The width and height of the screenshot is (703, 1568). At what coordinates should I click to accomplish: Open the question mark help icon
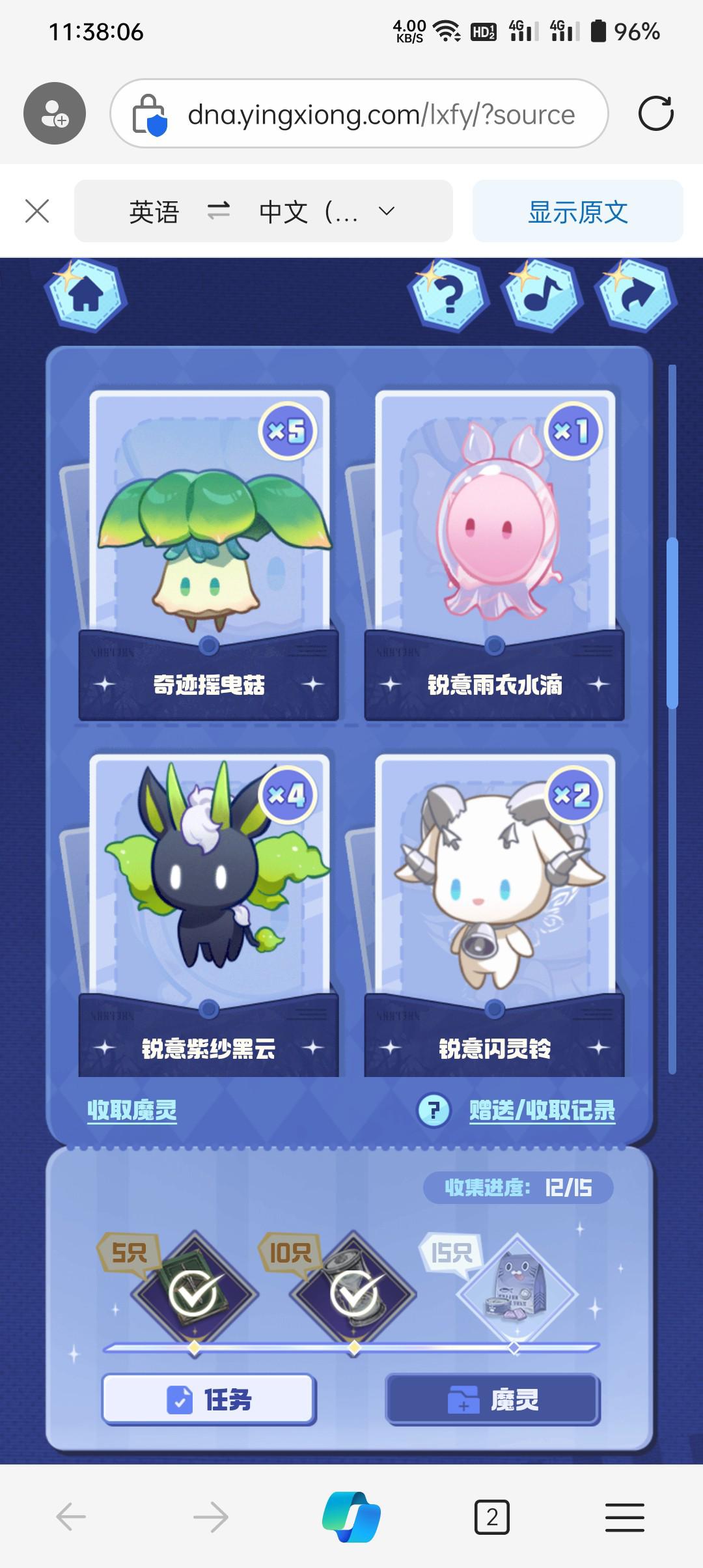(448, 295)
